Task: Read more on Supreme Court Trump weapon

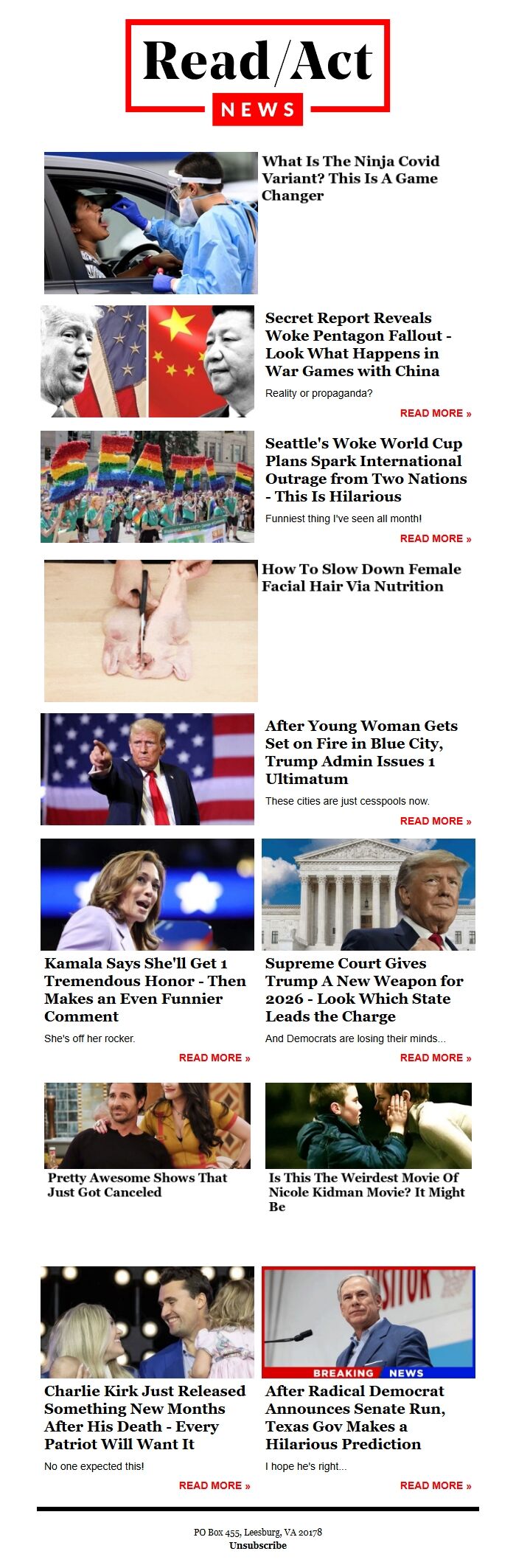Action: tap(435, 1058)
